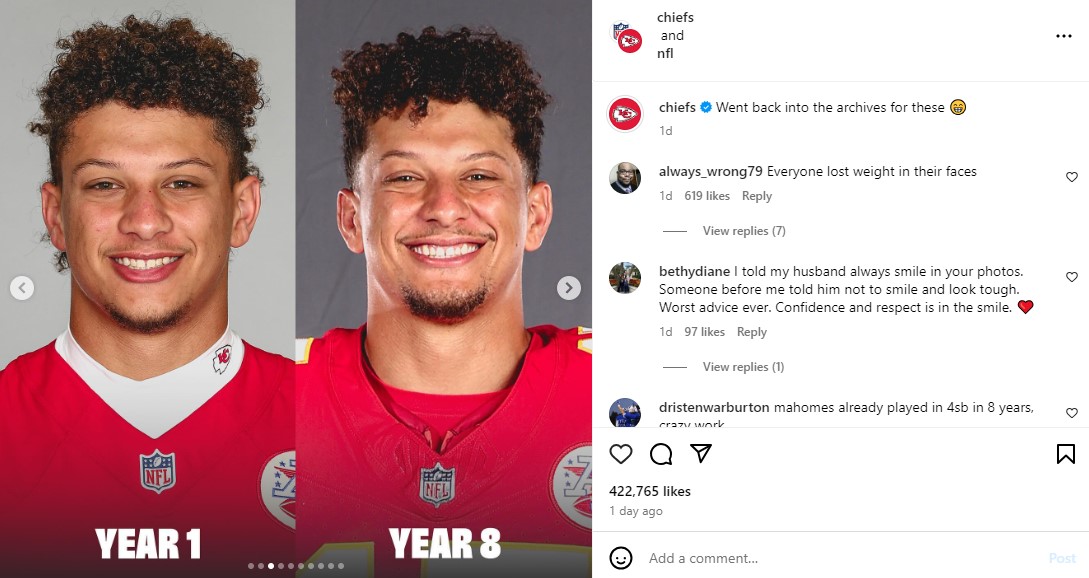Open the nfl profile from the header
This screenshot has width=1089, height=578.
click(665, 54)
